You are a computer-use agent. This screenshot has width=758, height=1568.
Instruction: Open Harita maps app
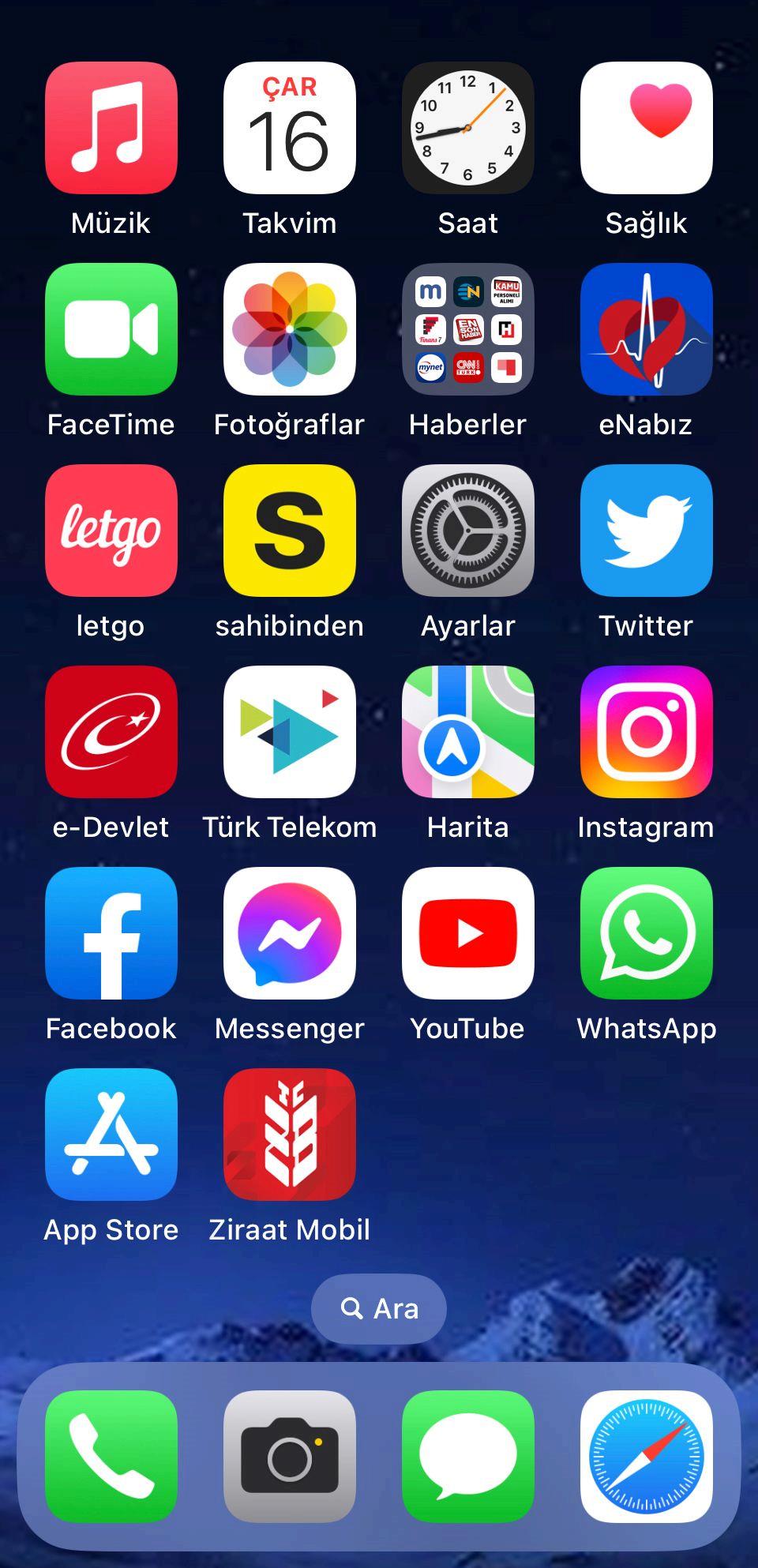468,732
